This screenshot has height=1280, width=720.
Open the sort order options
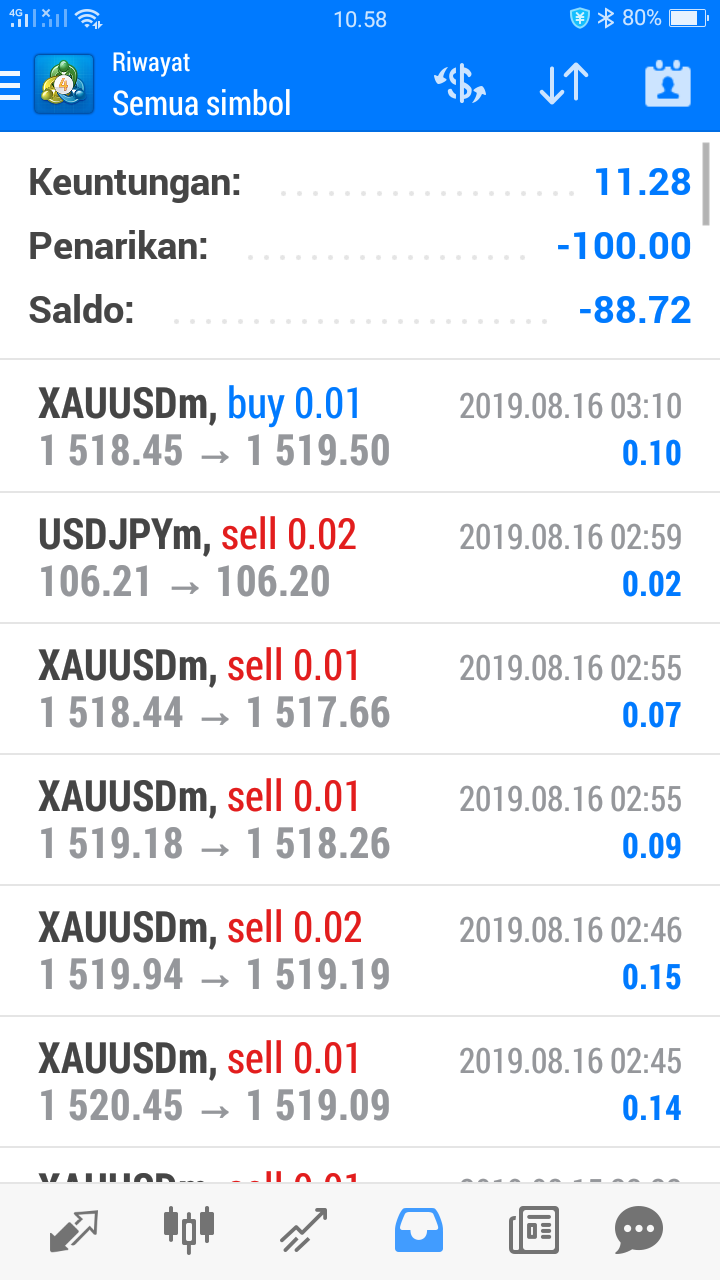pyautogui.click(x=564, y=86)
